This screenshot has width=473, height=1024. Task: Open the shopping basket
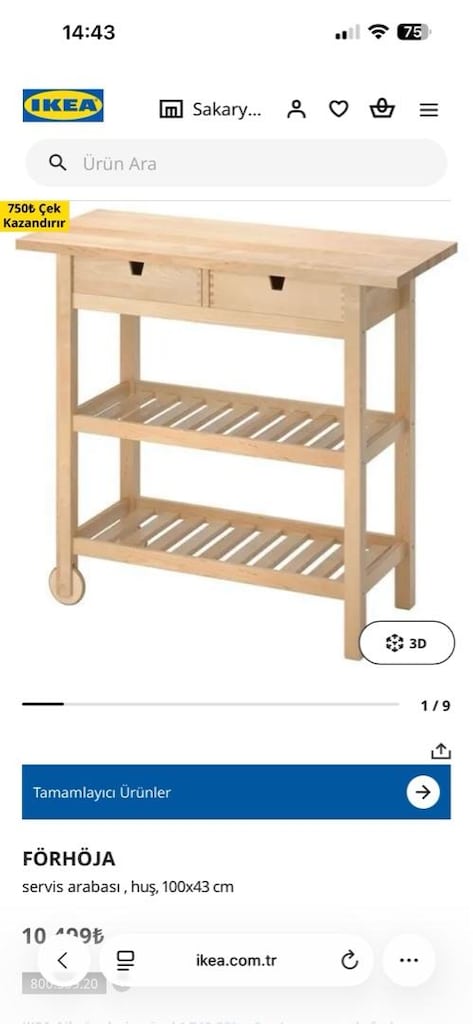point(382,109)
